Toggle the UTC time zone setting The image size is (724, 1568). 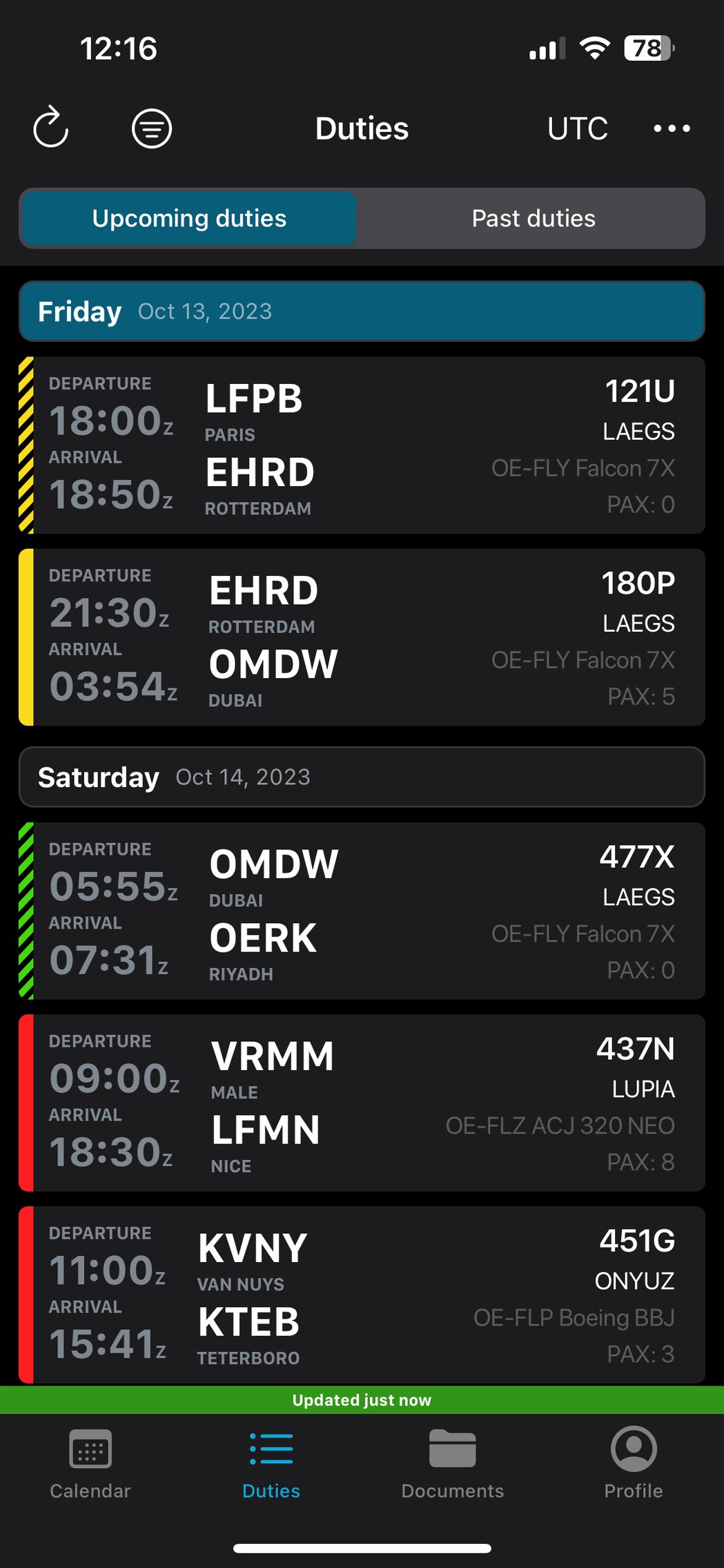[577, 128]
